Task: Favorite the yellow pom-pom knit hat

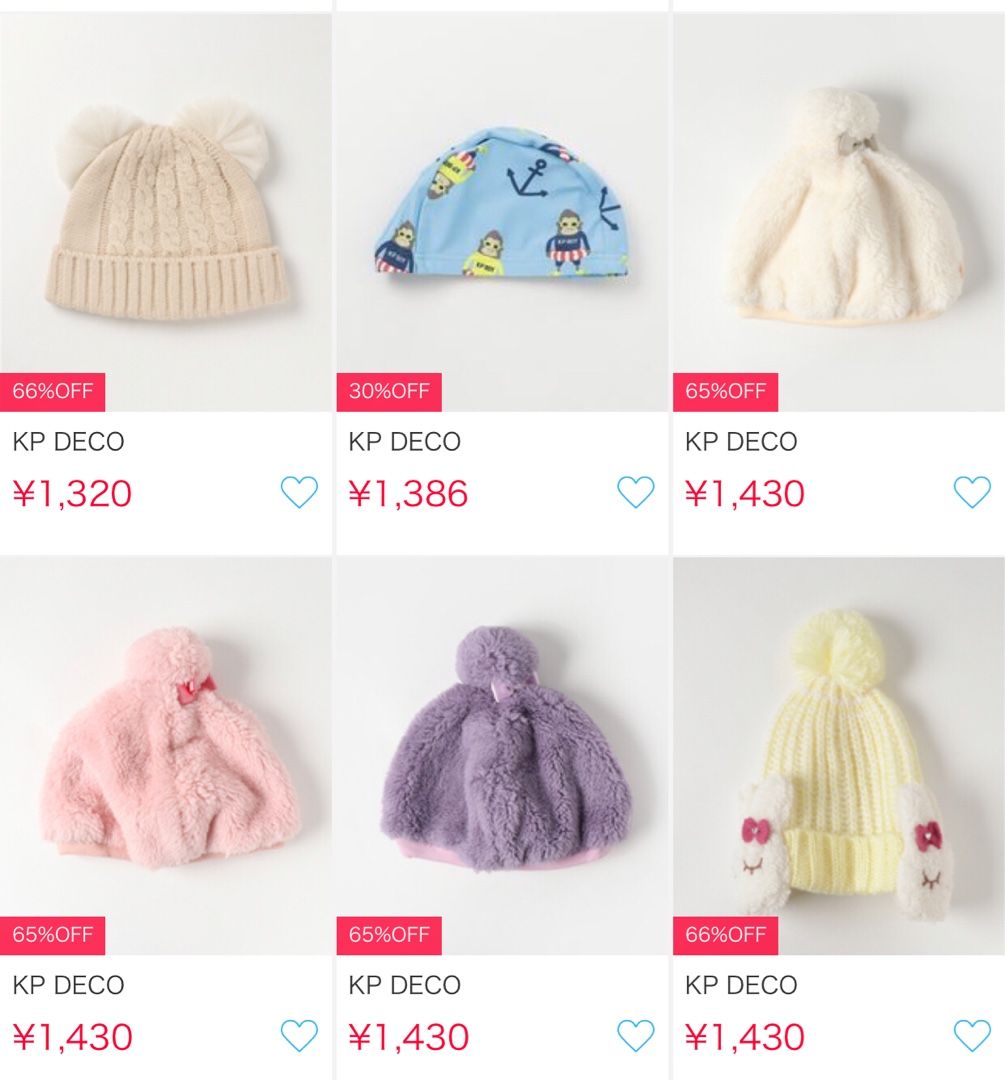Action: click(x=971, y=1035)
